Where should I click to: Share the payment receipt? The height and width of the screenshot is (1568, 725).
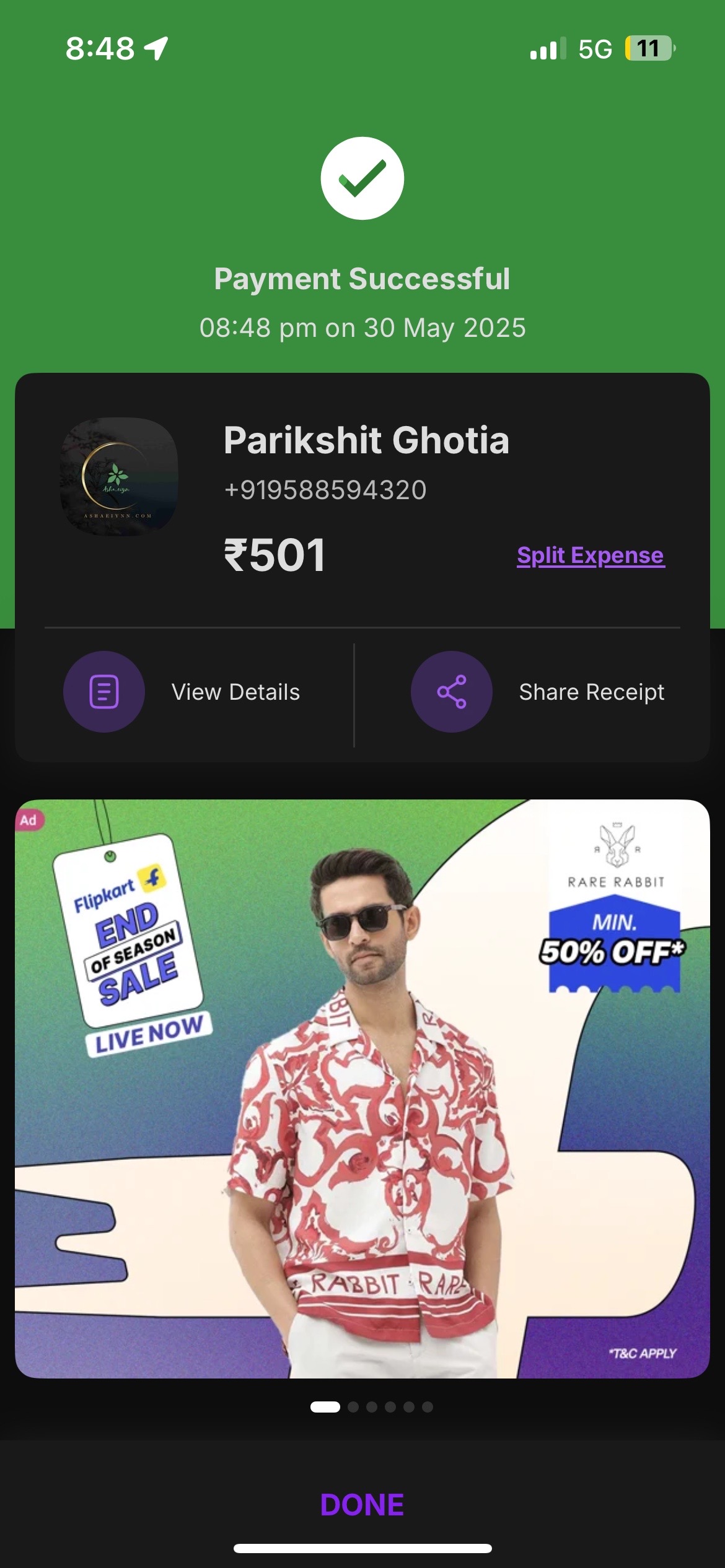[x=538, y=692]
